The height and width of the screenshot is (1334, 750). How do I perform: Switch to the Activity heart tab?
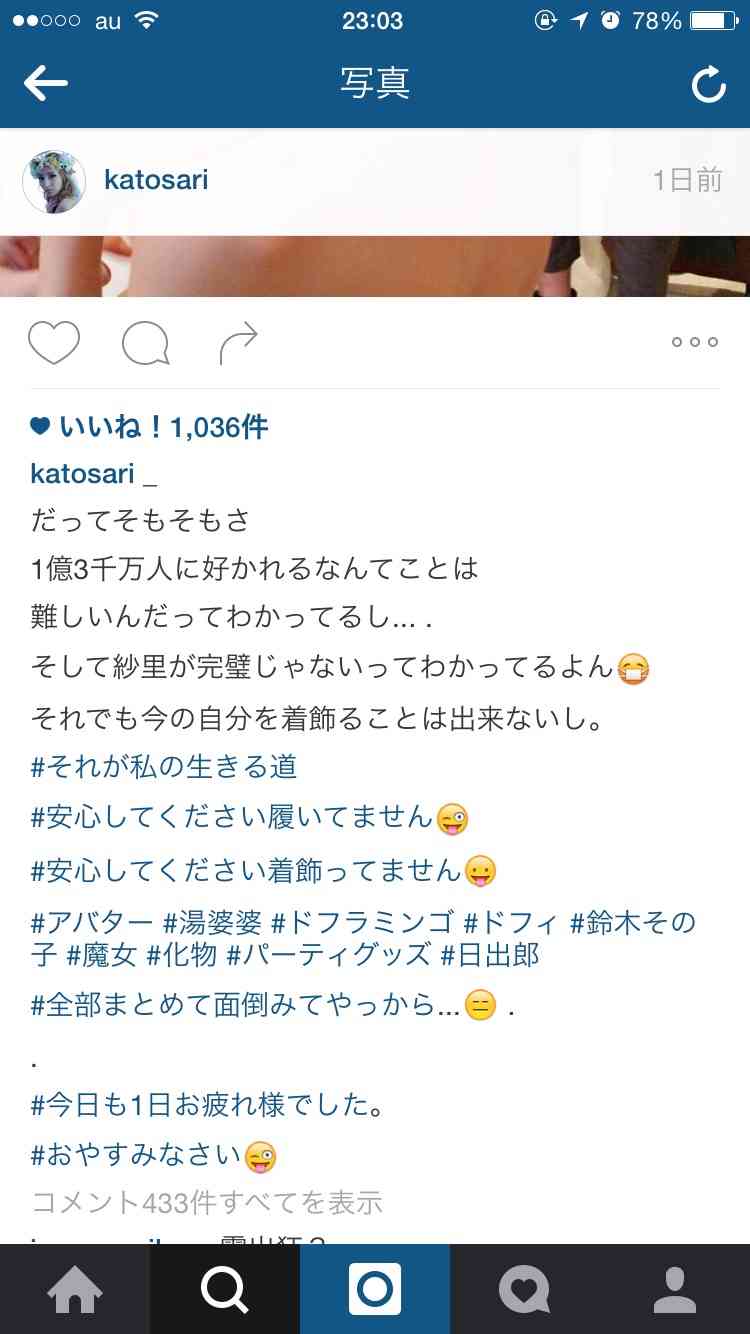coord(525,1290)
